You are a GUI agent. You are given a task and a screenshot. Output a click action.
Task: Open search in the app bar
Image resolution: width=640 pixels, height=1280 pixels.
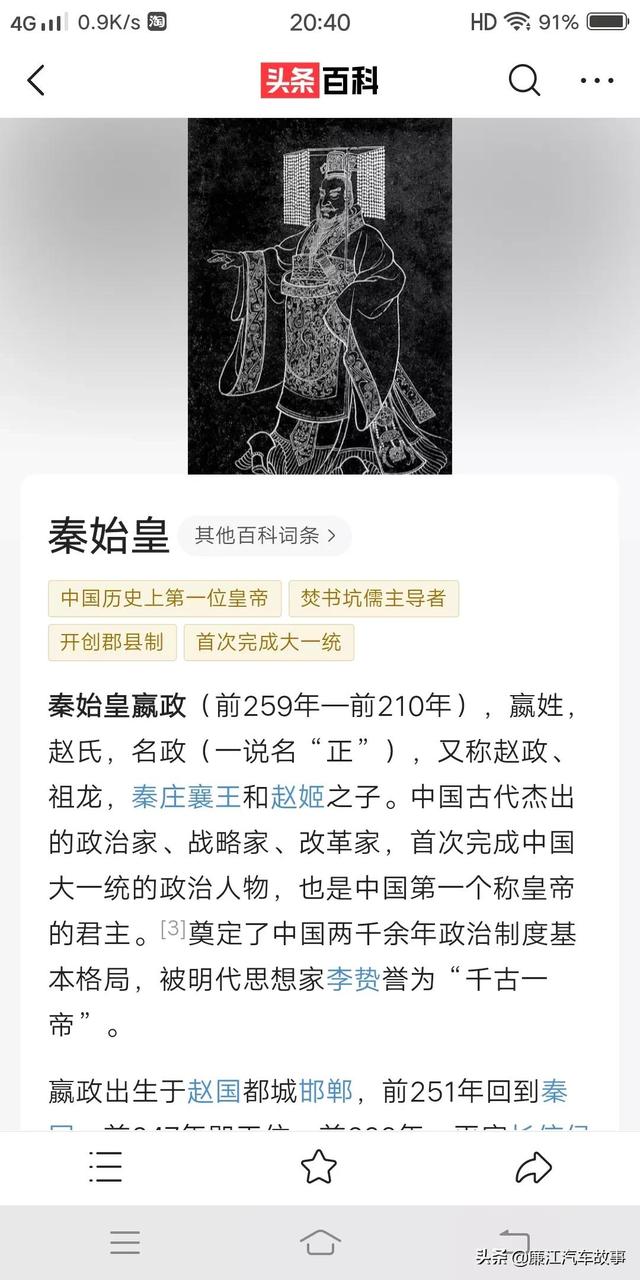[524, 81]
